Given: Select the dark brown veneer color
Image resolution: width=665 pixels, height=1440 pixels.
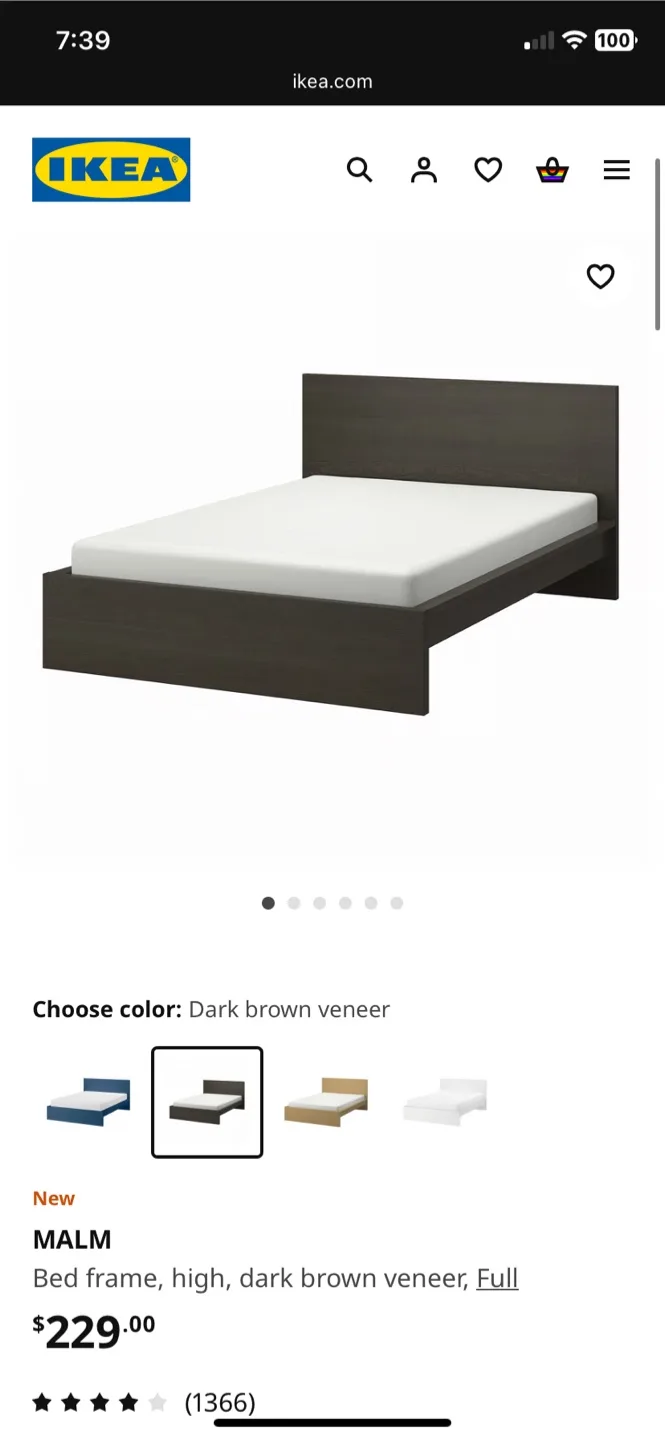Looking at the screenshot, I should pyautogui.click(x=207, y=1102).
